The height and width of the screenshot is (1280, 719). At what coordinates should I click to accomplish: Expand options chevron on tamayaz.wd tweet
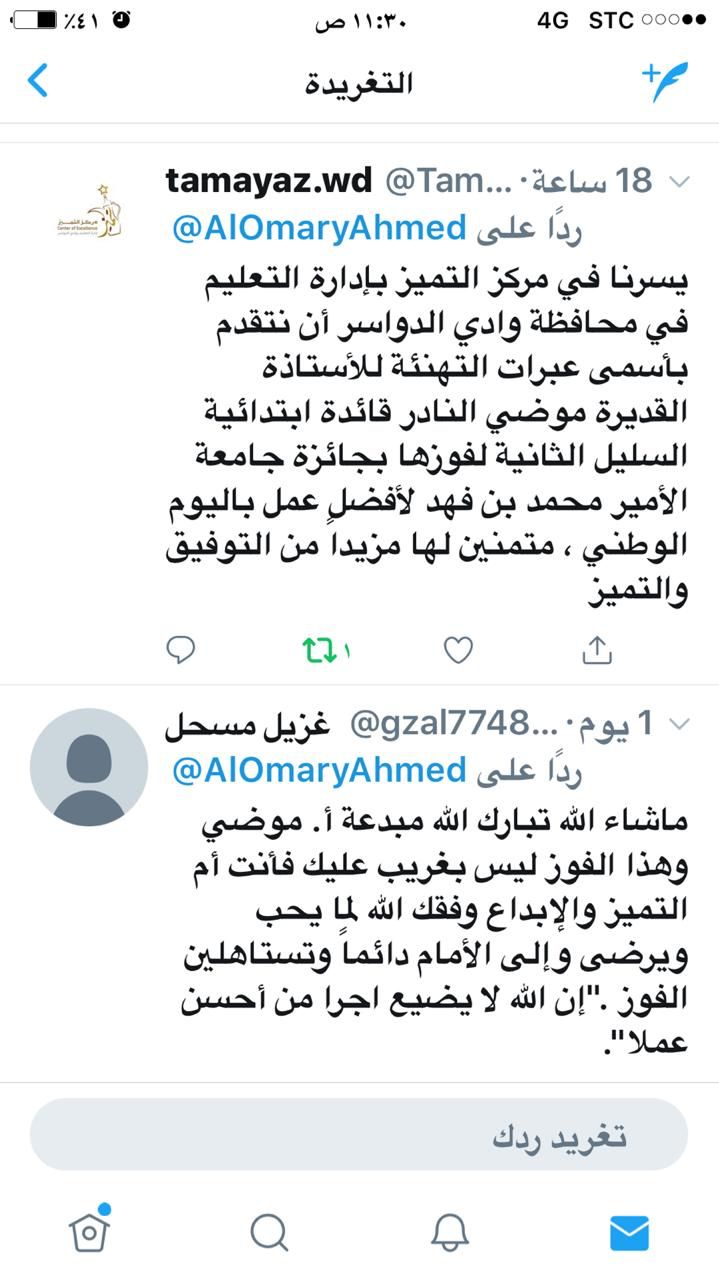tap(679, 181)
